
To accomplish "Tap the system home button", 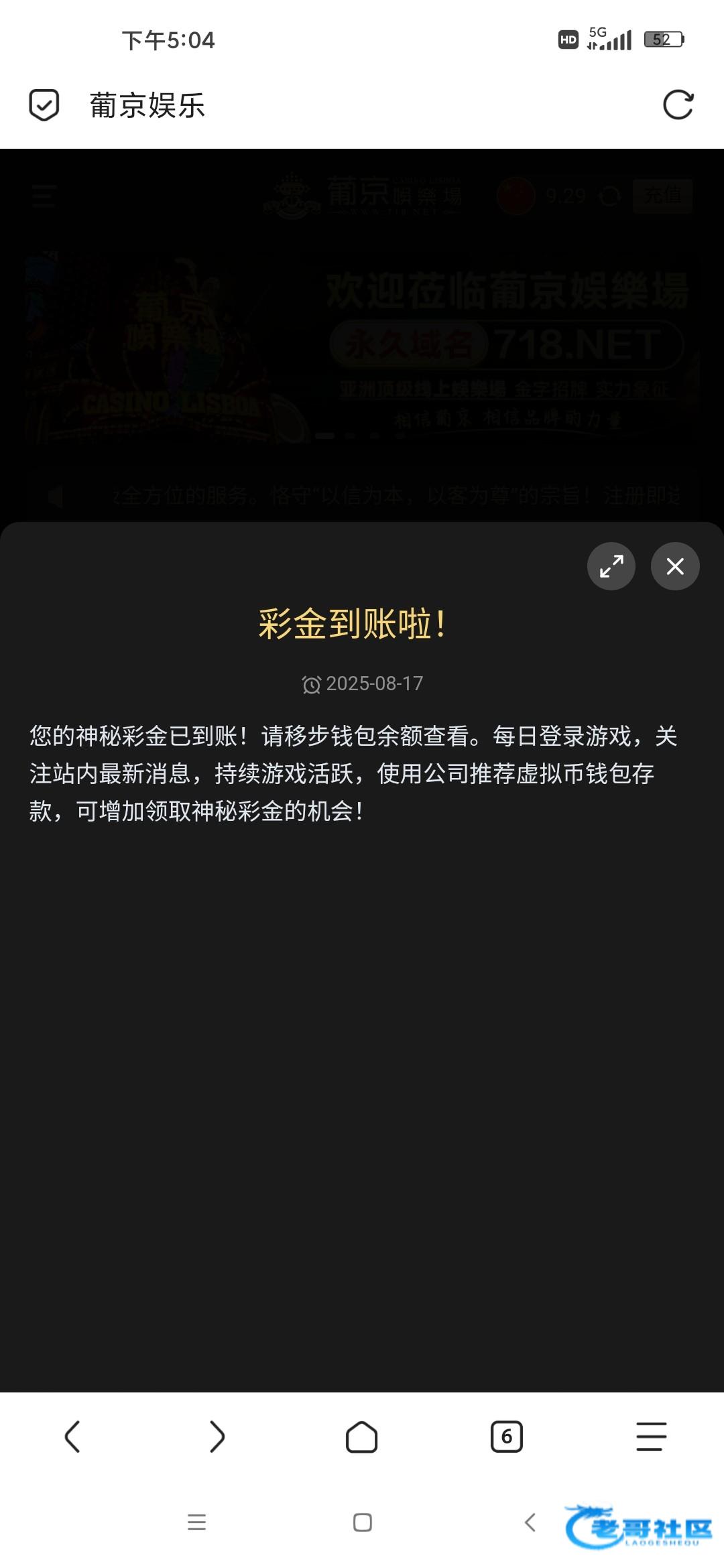I will click(x=363, y=1522).
